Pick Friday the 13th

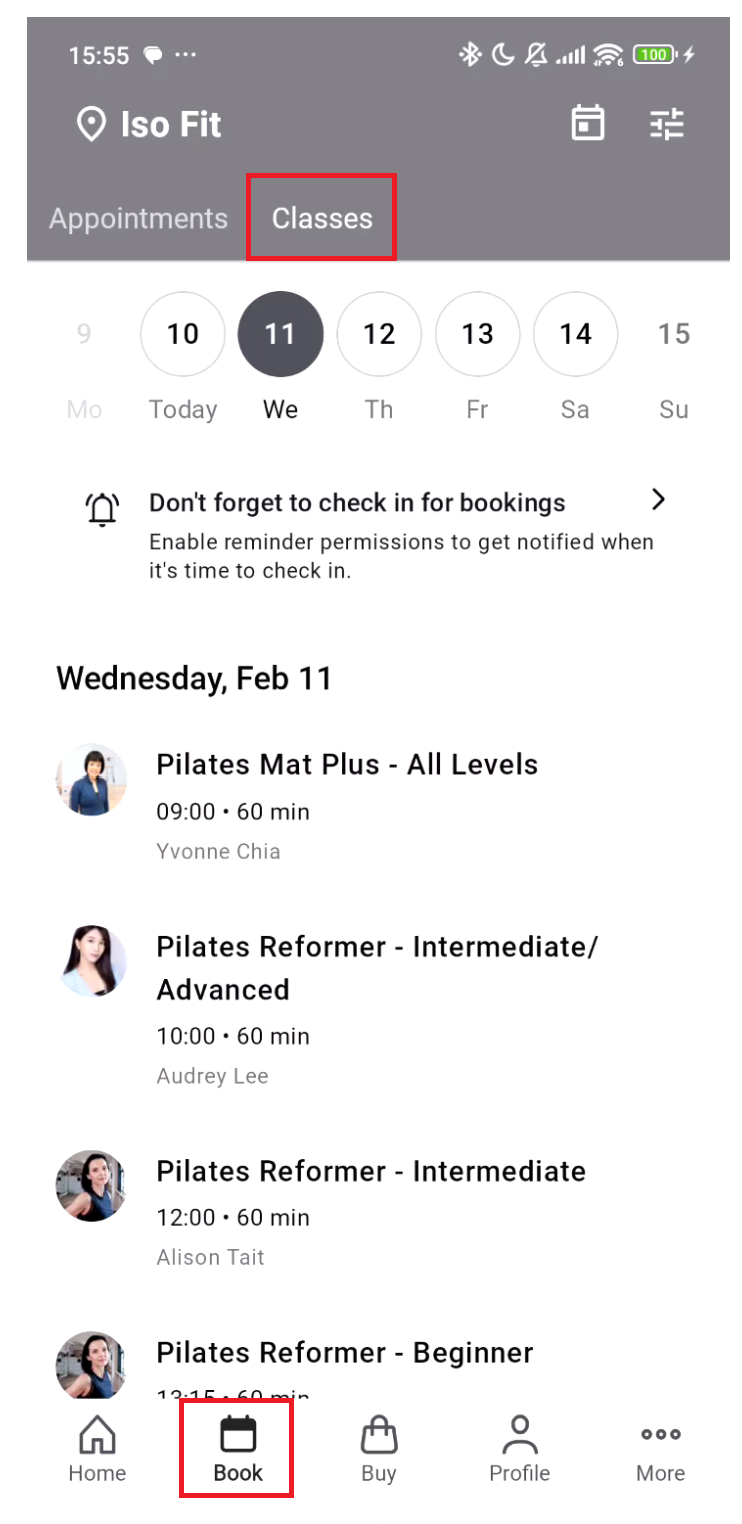click(x=477, y=334)
